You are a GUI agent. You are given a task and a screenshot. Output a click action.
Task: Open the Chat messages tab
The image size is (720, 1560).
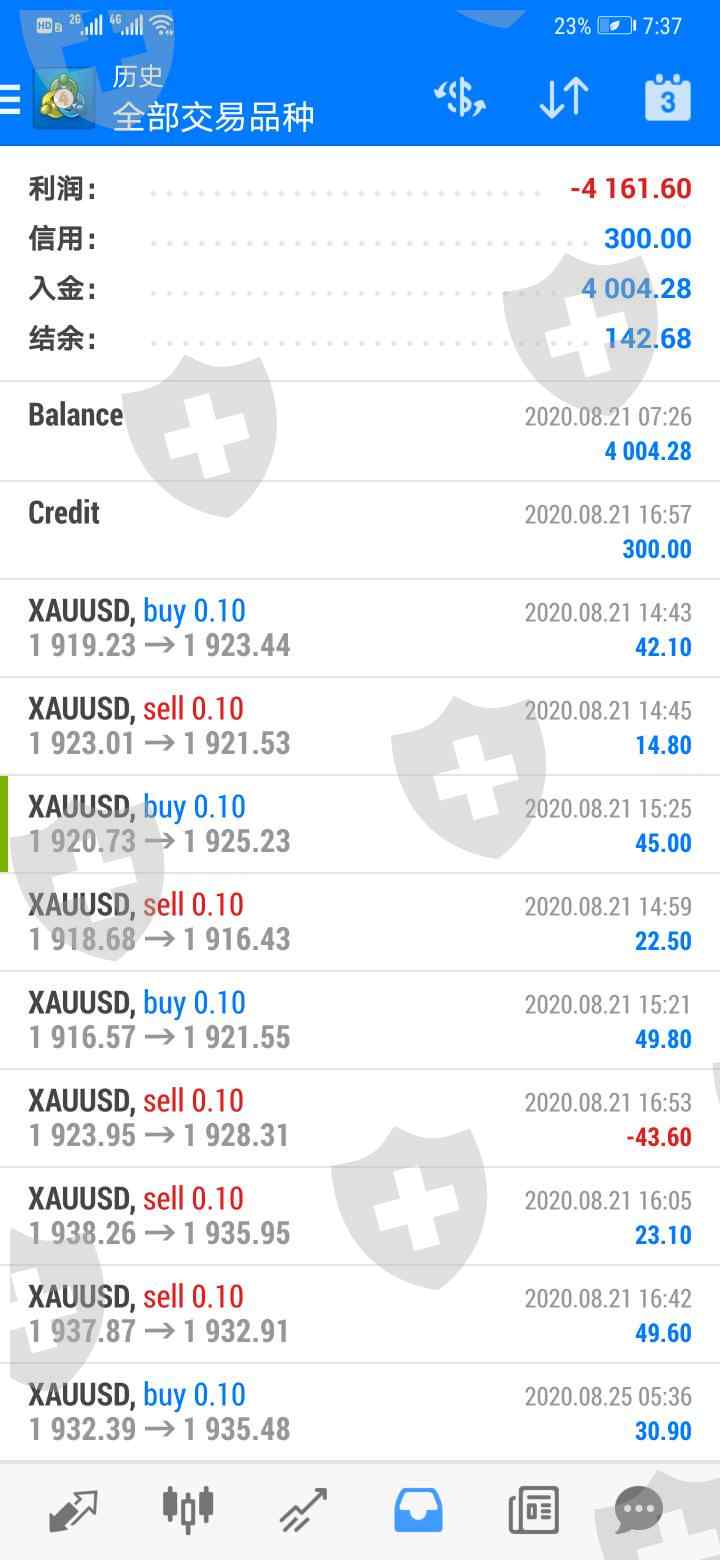click(640, 1510)
